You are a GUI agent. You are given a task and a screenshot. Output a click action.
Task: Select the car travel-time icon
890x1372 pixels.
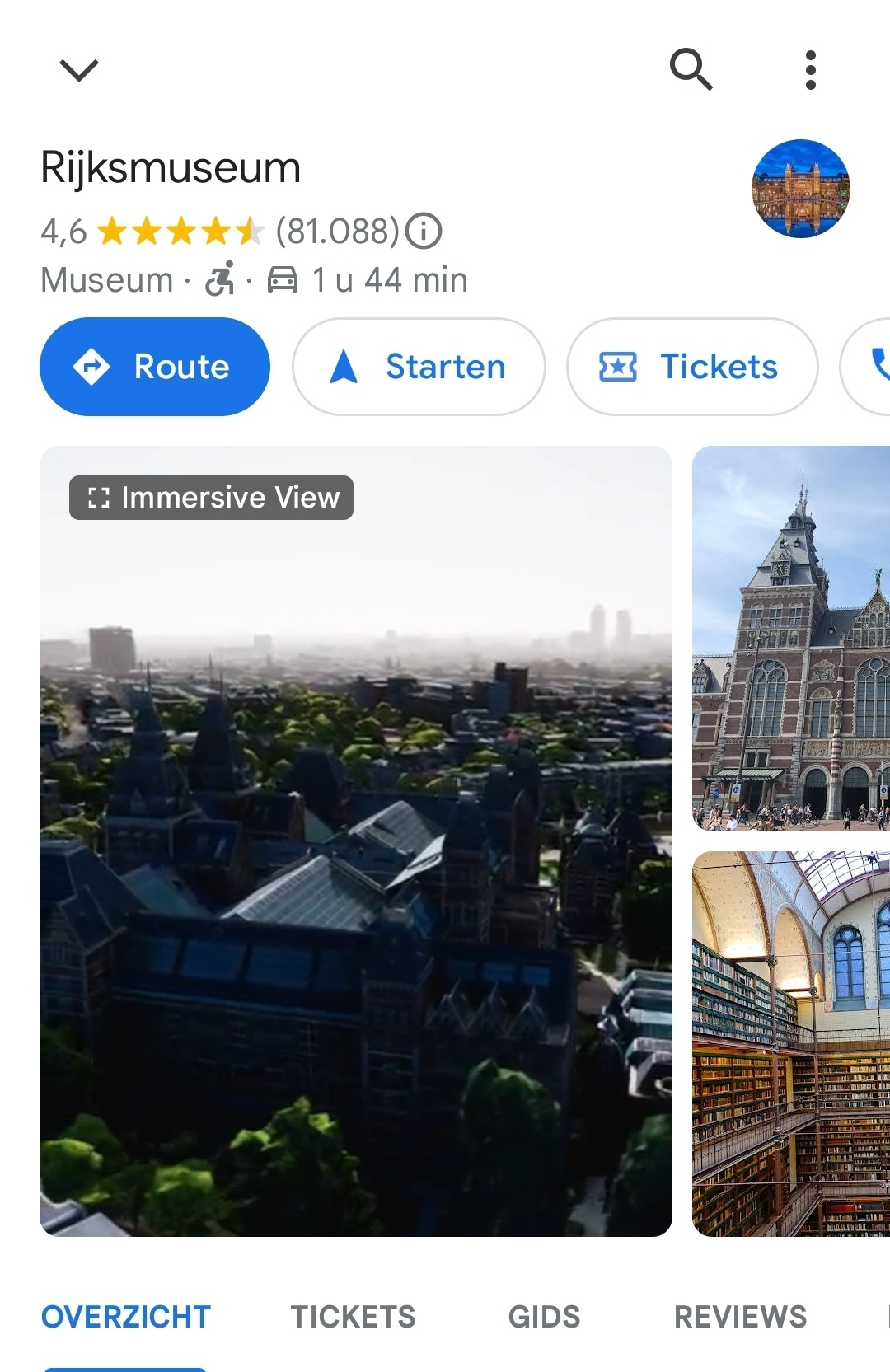281,279
